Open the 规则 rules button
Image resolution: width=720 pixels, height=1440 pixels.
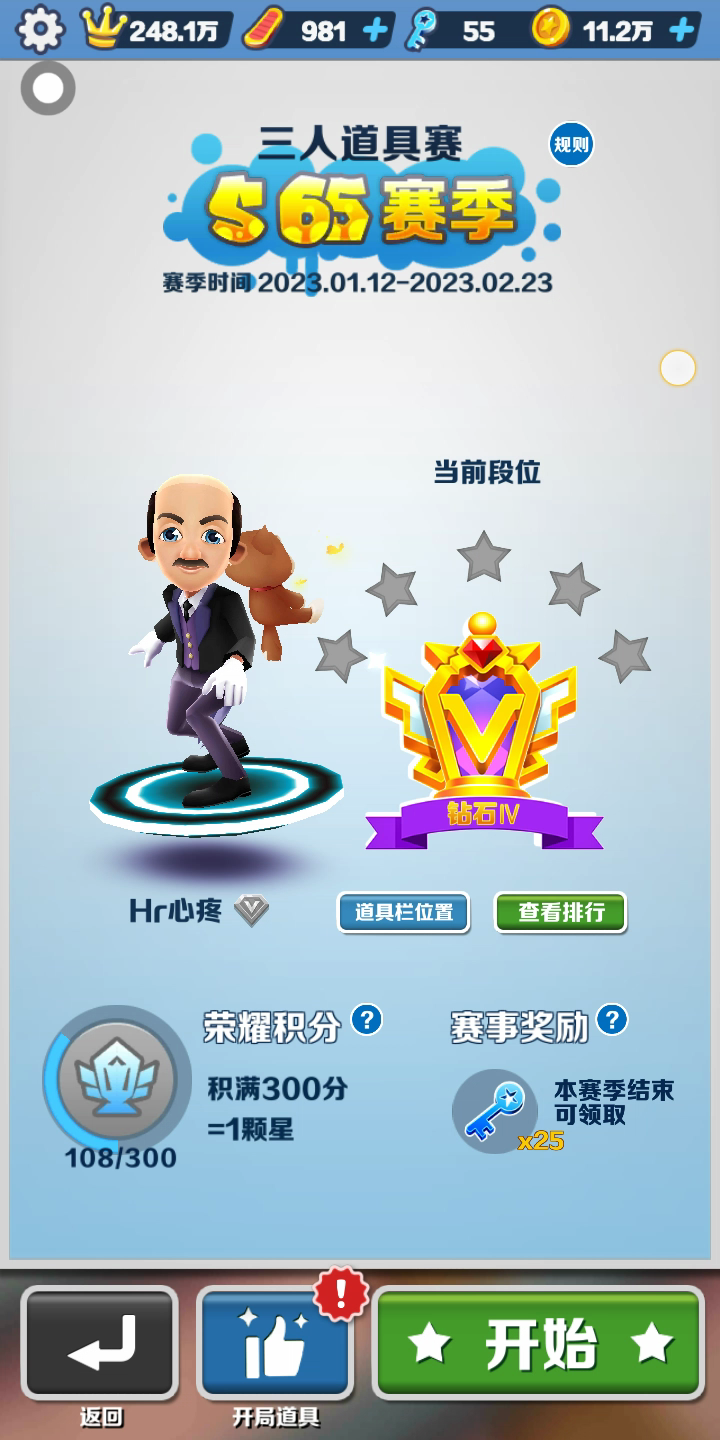coord(571,145)
